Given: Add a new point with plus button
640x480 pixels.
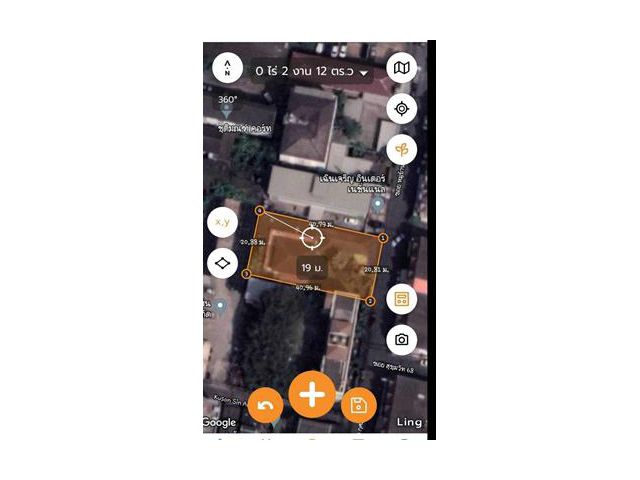Looking at the screenshot, I should (x=312, y=394).
